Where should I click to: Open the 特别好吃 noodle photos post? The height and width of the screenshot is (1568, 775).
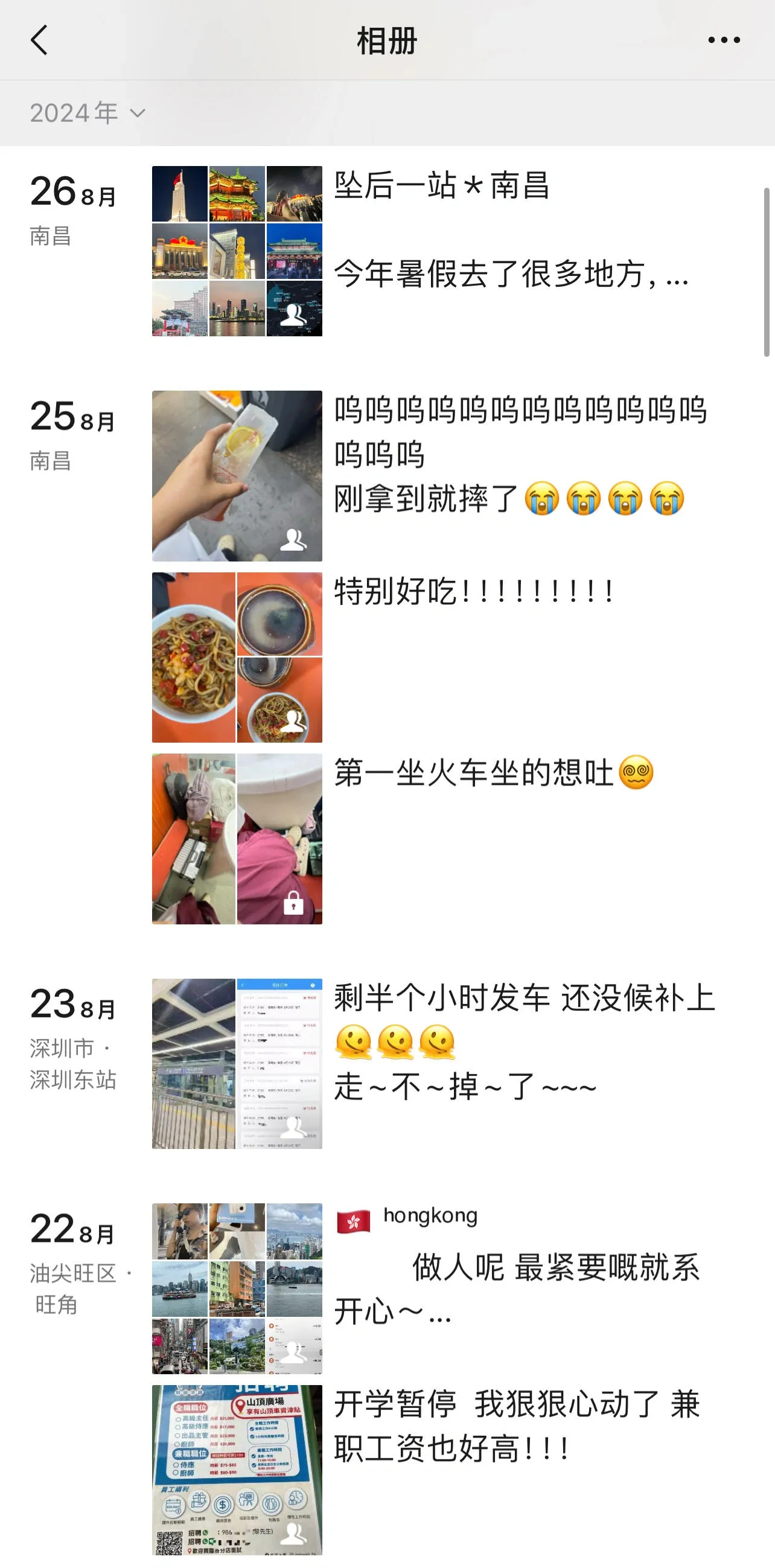pos(237,657)
